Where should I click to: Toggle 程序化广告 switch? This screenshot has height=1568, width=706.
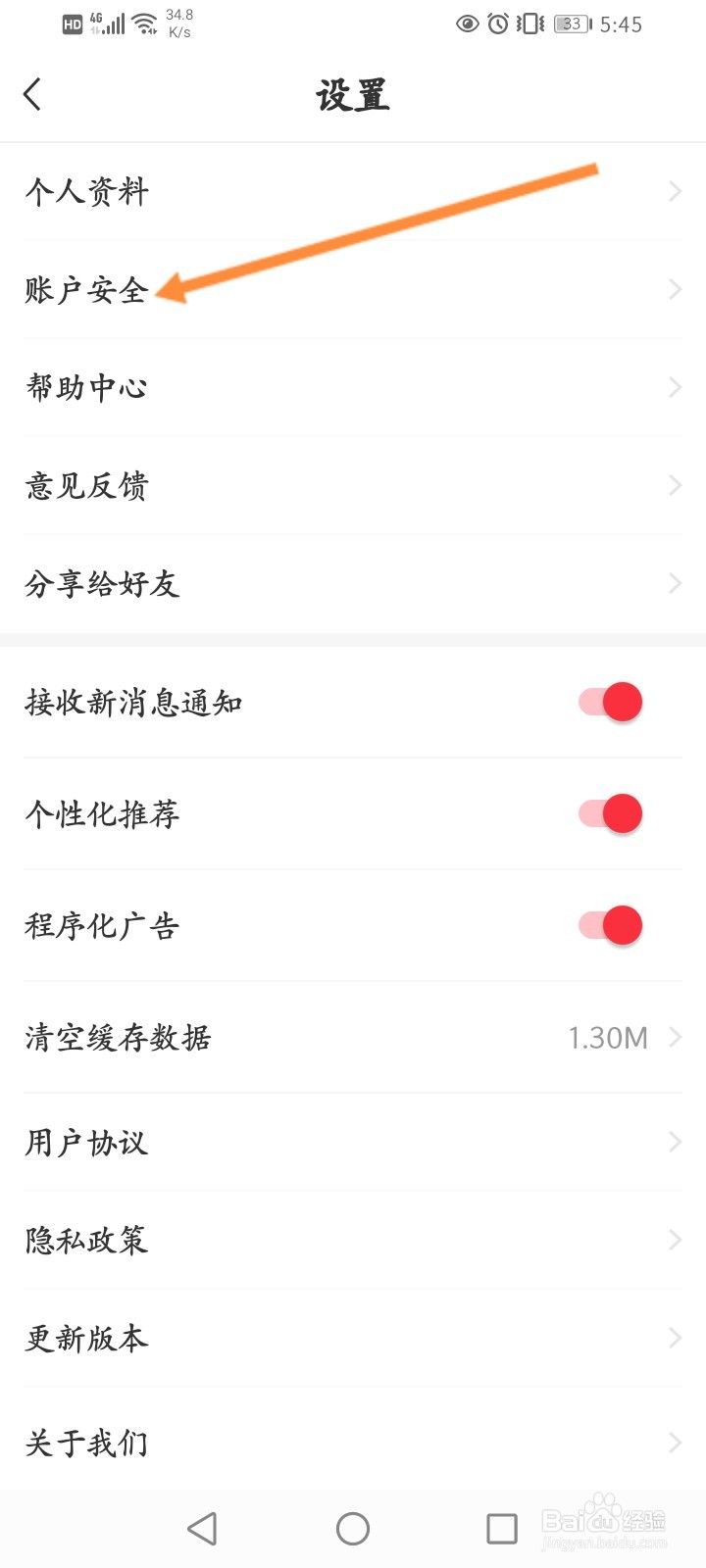[610, 925]
